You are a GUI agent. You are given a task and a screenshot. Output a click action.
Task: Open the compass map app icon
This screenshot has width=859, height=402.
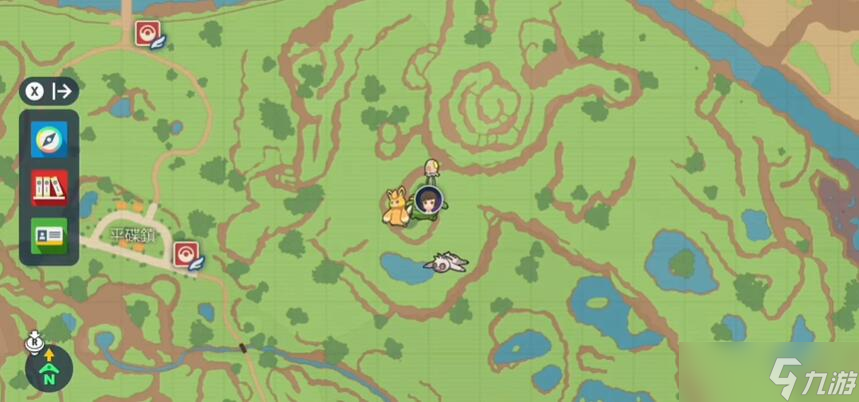[x=49, y=139]
